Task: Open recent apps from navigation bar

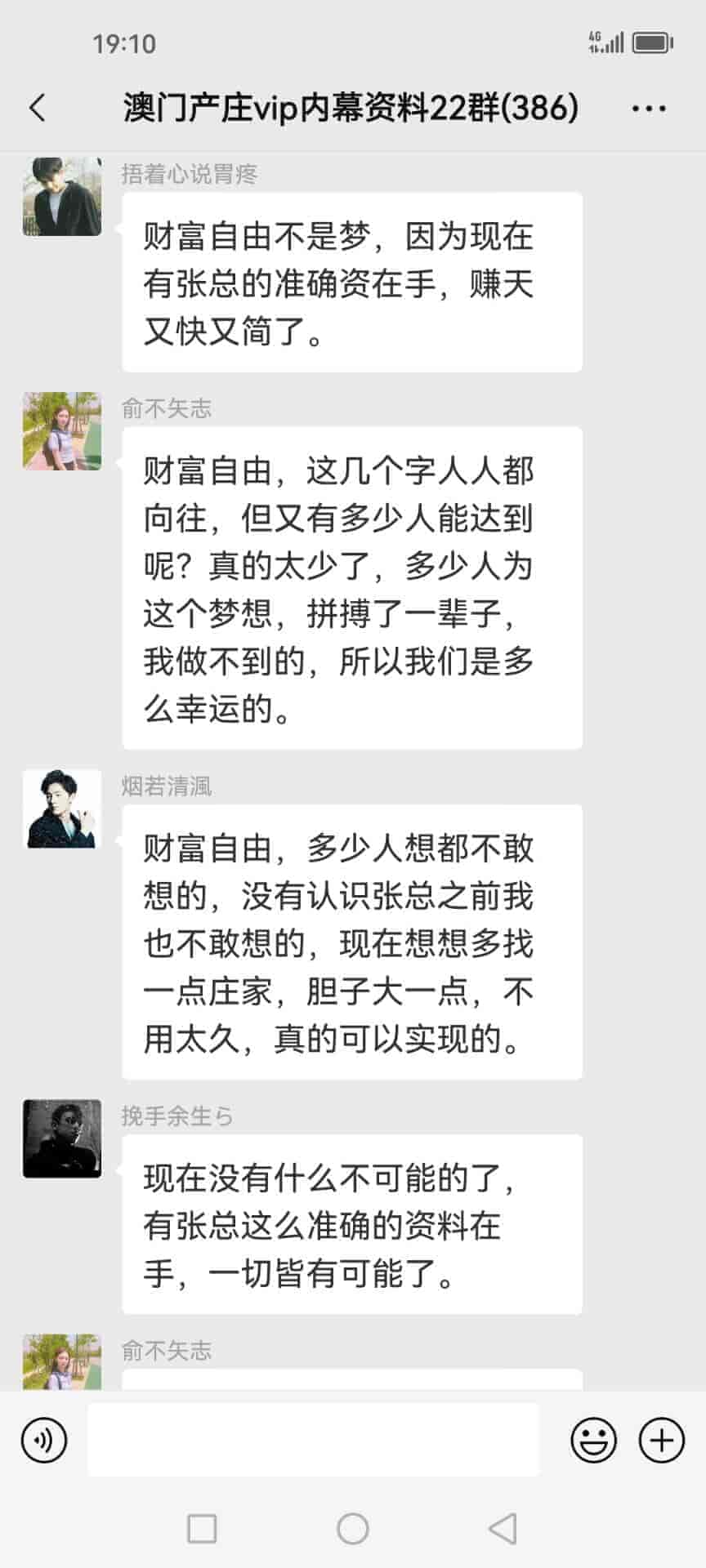Action: 202,1528
